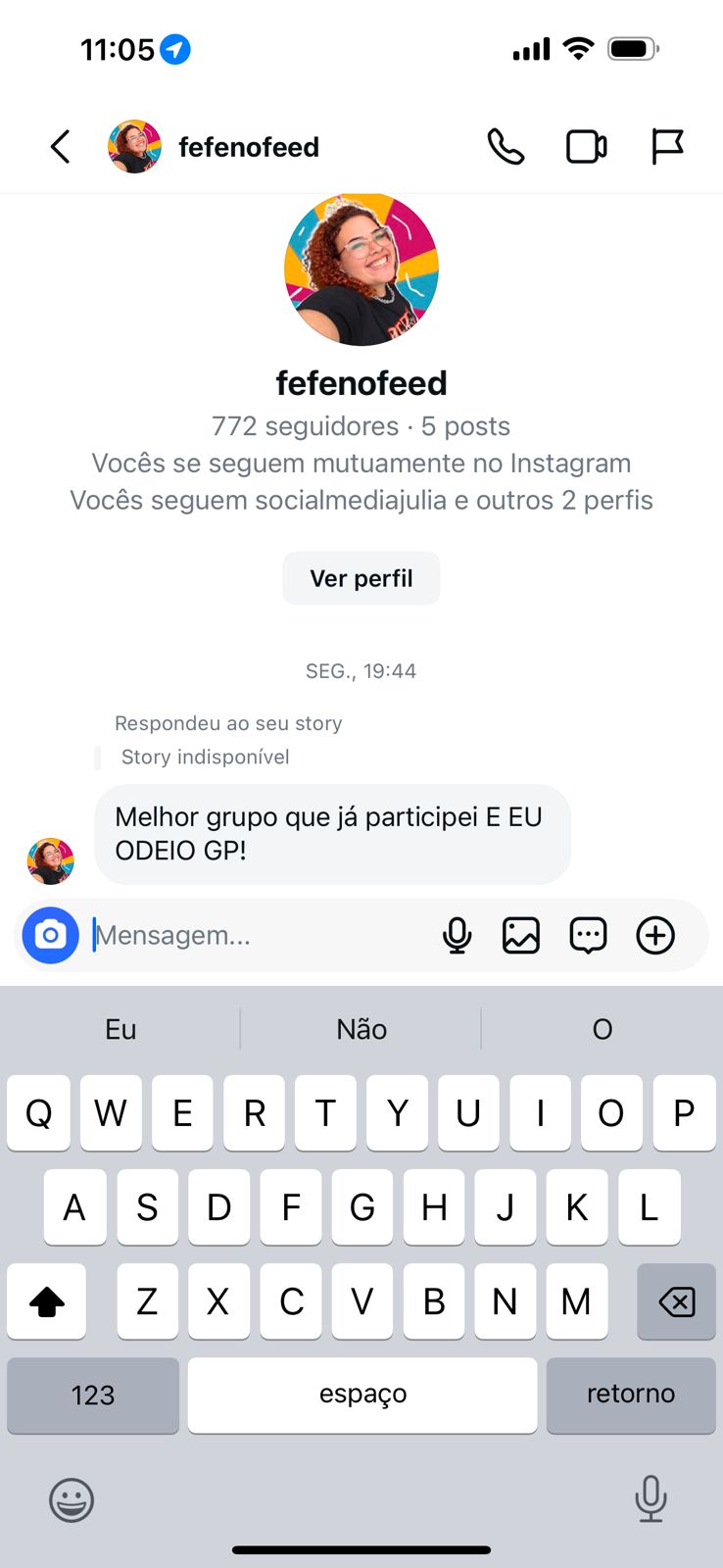Open more attachment options with the plus icon
The image size is (723, 1568).
[654, 935]
